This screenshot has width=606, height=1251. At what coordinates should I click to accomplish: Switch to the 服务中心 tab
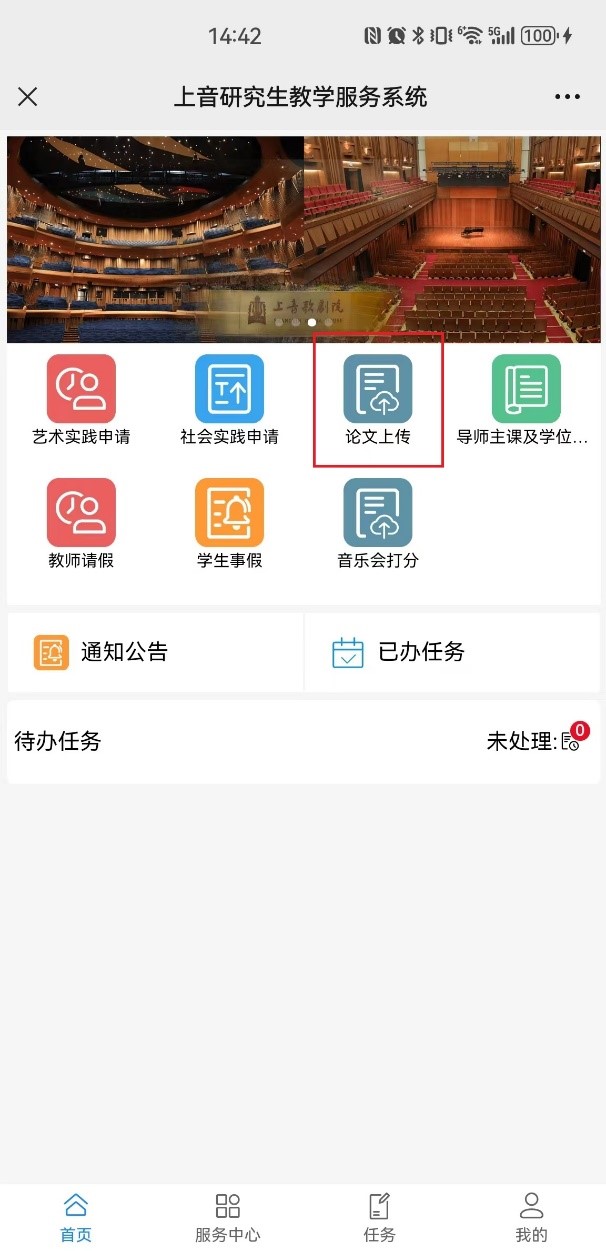pos(228,1217)
